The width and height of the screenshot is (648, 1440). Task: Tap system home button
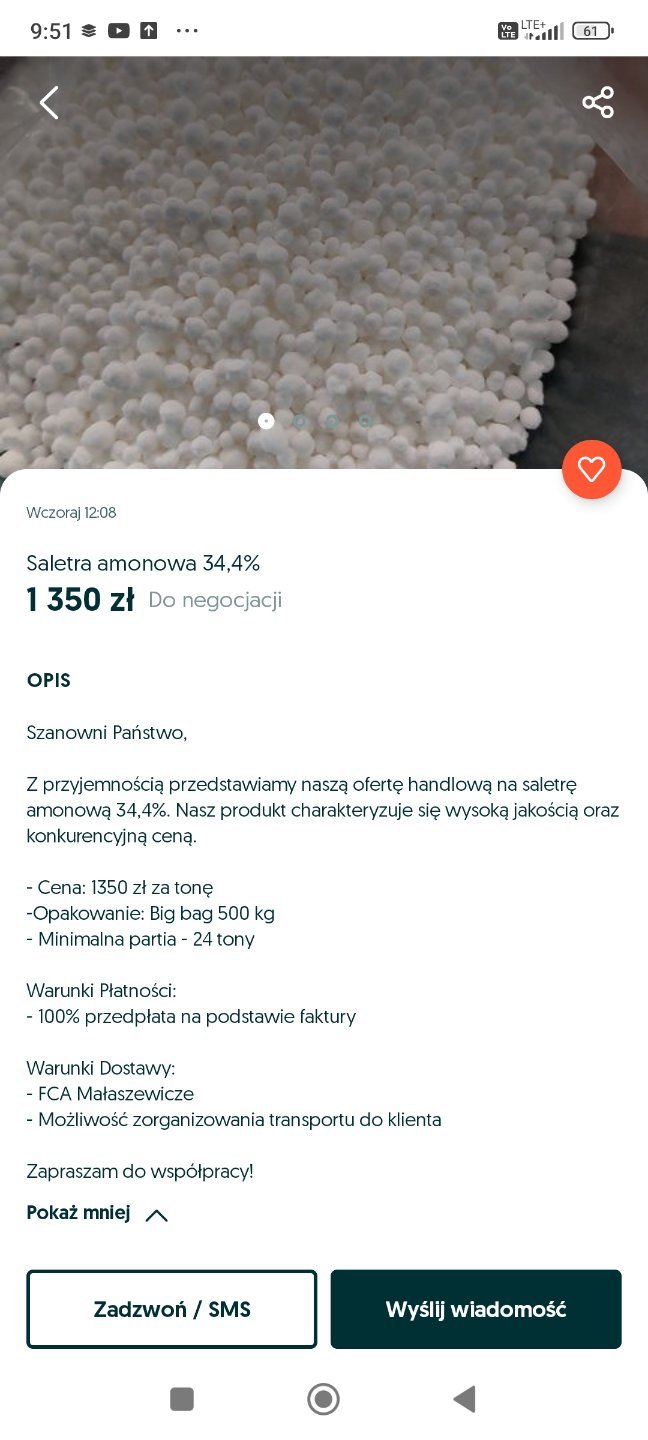tap(323, 1398)
